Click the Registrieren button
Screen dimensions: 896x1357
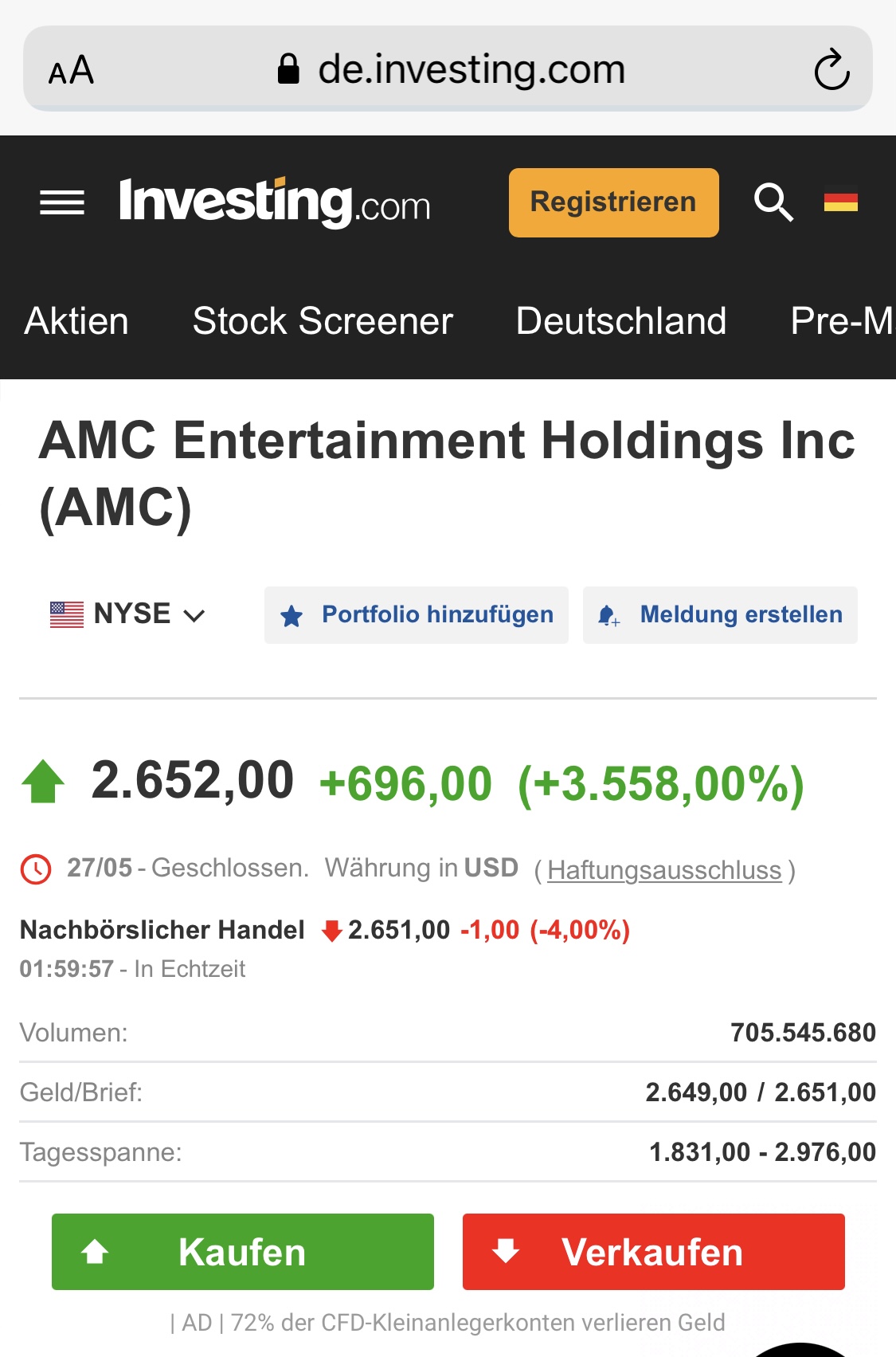(613, 202)
